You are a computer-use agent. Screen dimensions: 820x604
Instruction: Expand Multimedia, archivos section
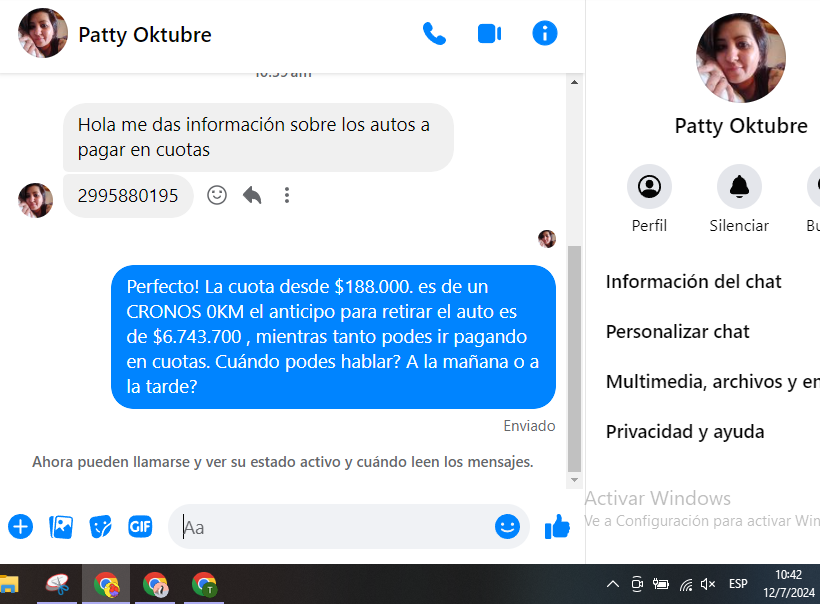coord(712,382)
